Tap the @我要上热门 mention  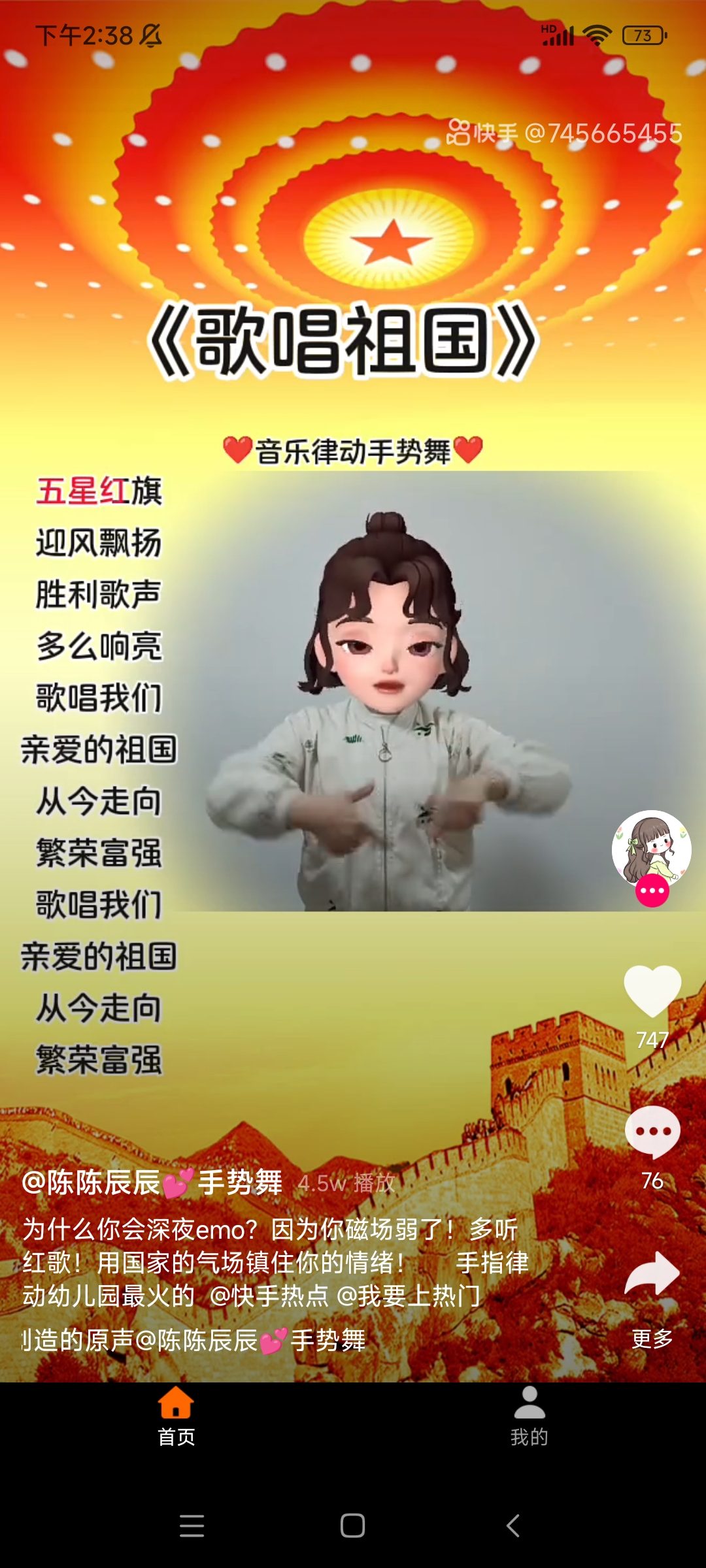[x=409, y=1296]
